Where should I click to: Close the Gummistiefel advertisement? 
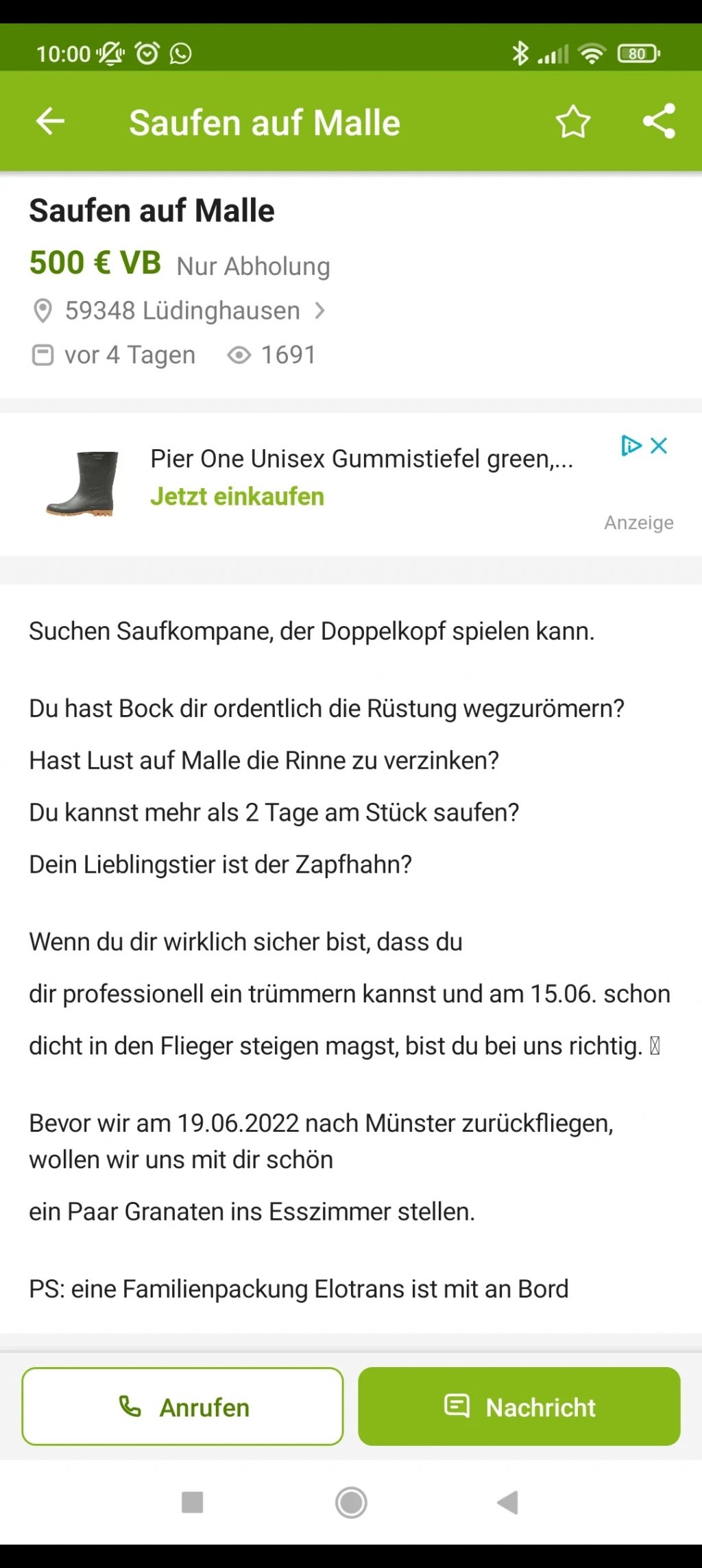pyautogui.click(x=659, y=446)
